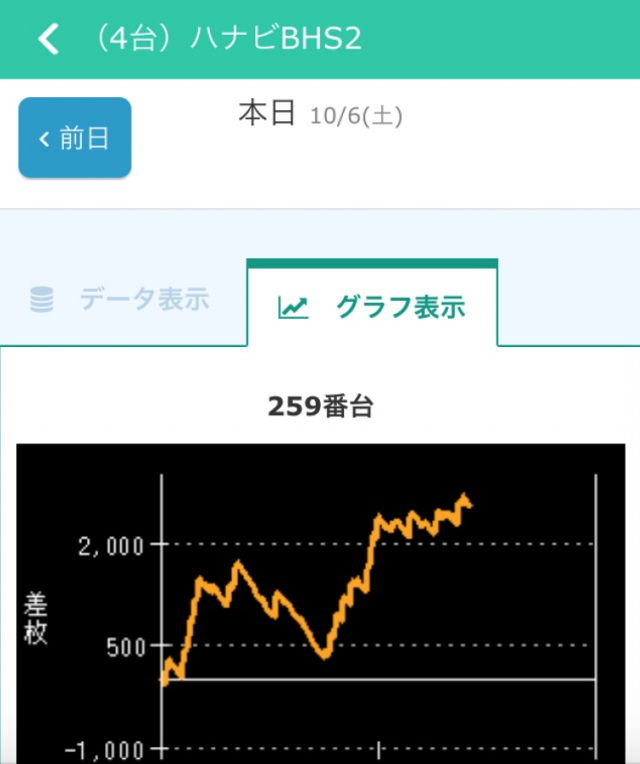Go to the previous day with 前日
This screenshot has width=640, height=764.
(x=75, y=138)
